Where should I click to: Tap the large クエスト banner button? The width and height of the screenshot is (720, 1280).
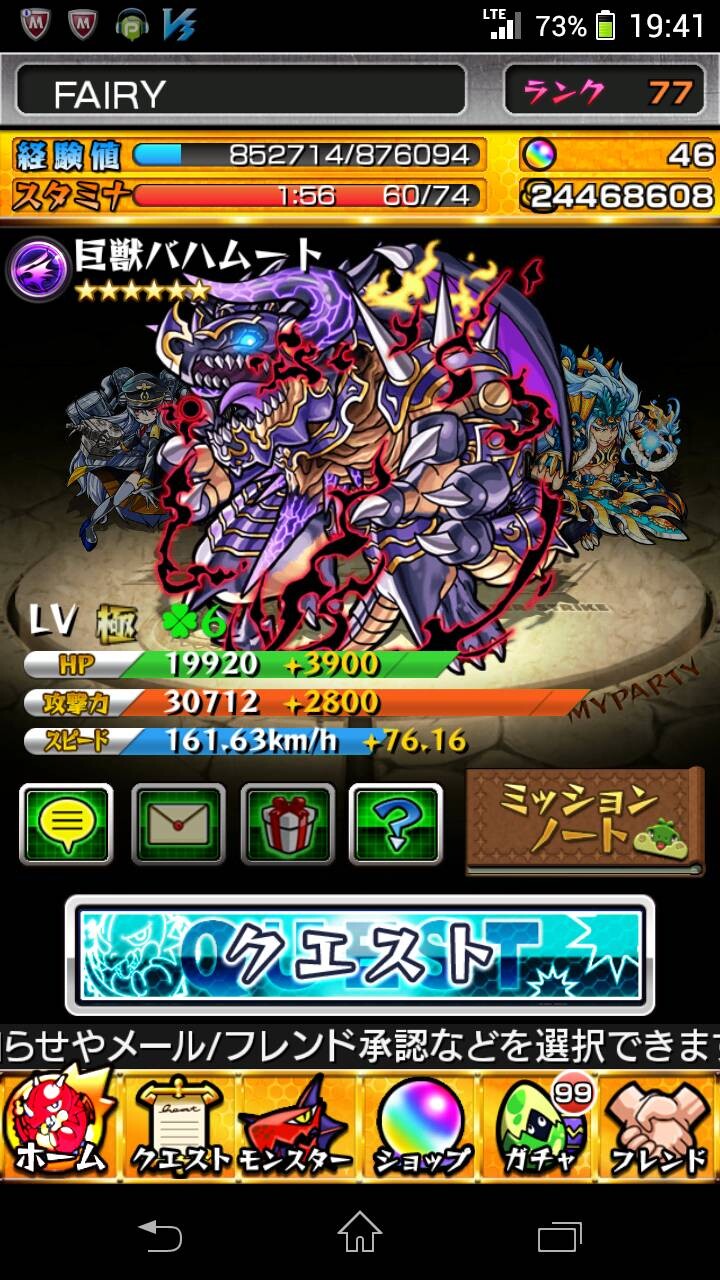coord(360,954)
